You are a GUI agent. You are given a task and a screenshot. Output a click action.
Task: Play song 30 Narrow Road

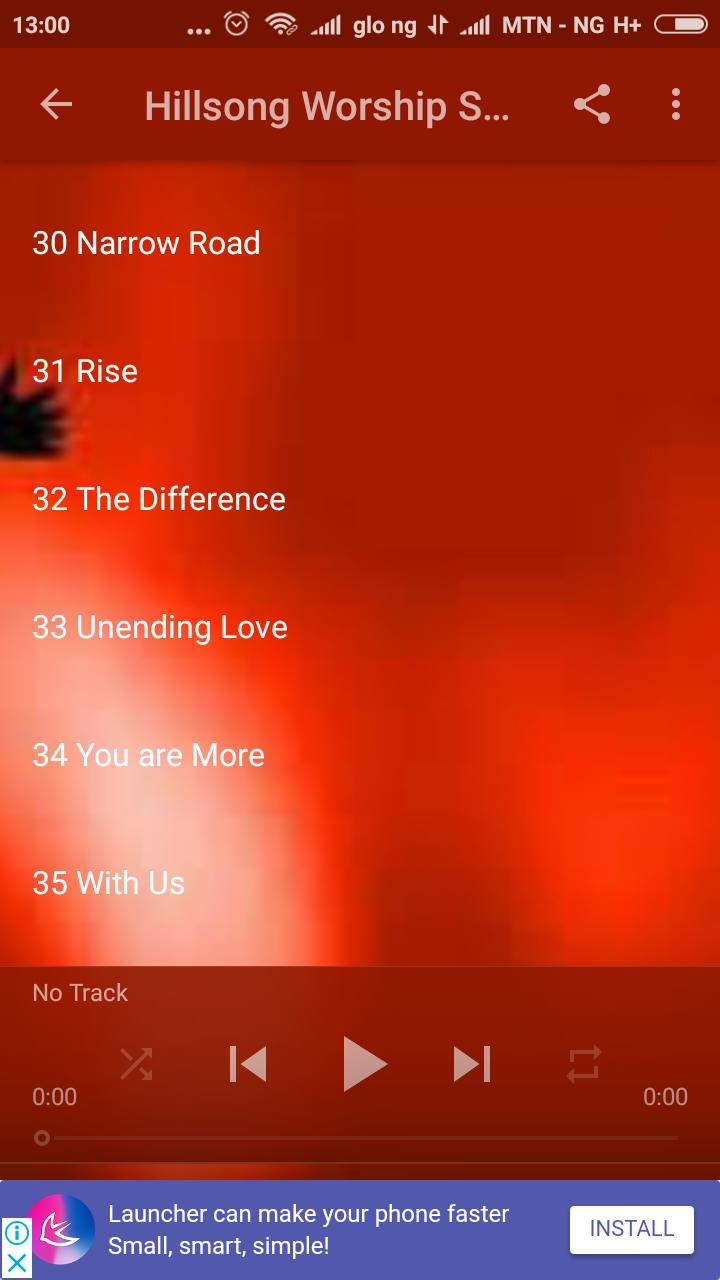146,243
